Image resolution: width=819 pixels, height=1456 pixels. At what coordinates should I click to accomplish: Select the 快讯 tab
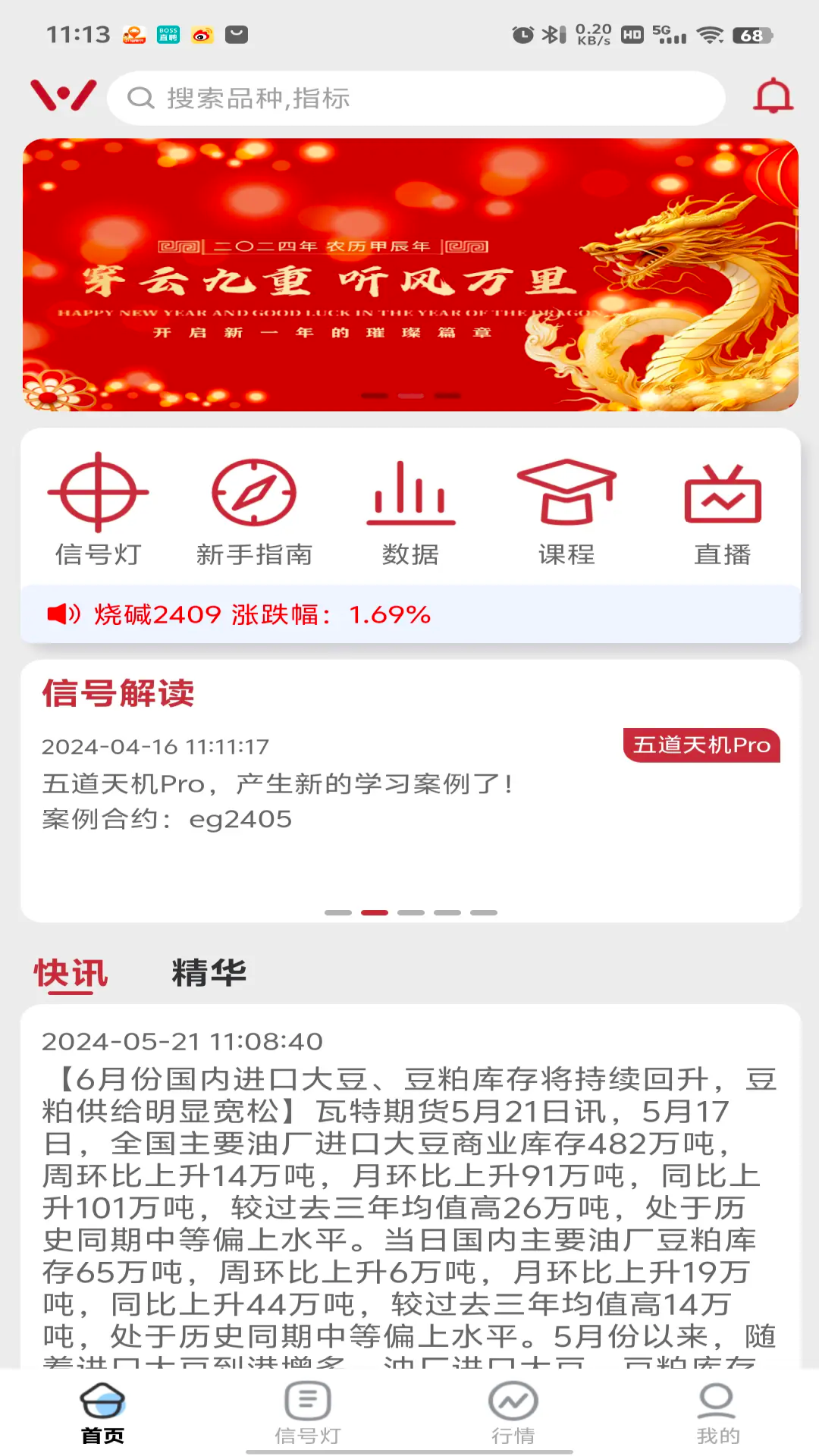point(71,973)
